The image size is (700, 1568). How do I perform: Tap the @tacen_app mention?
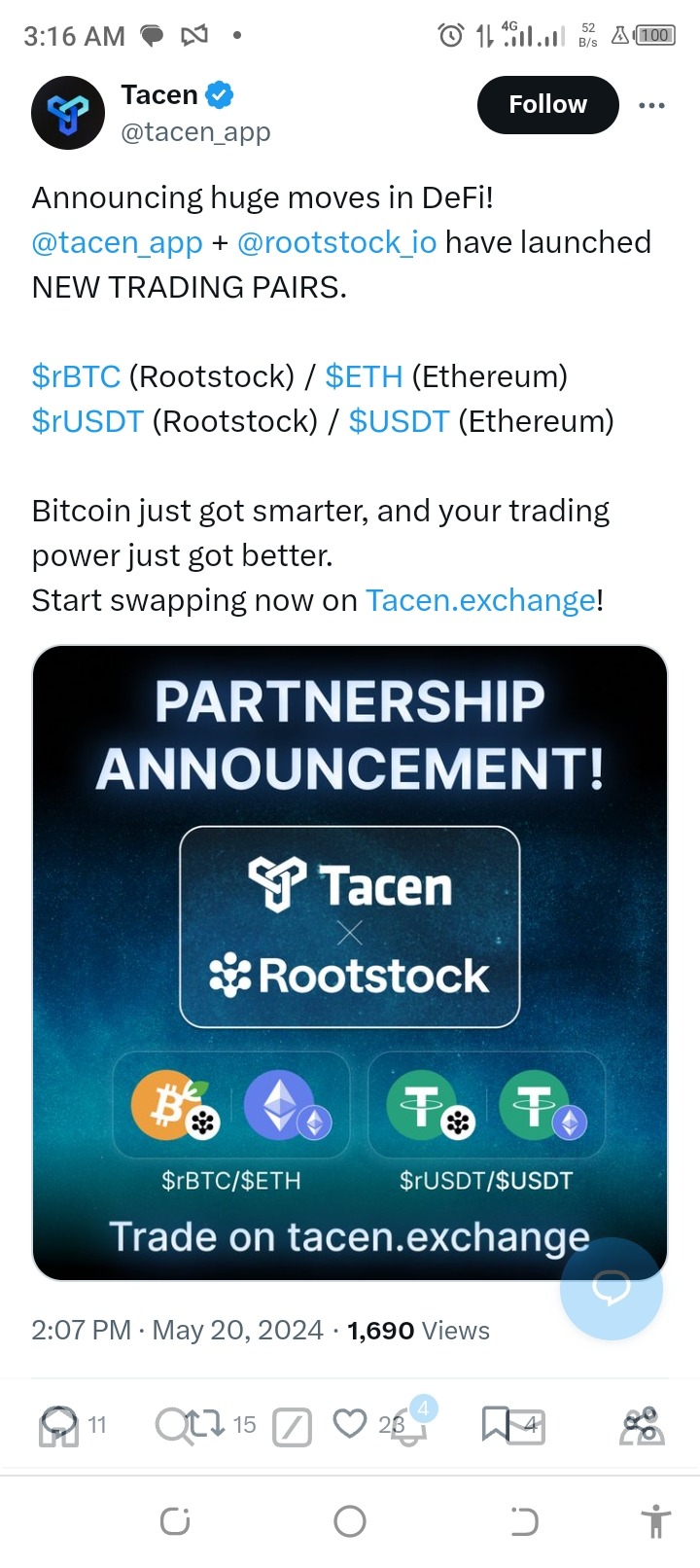click(x=116, y=241)
